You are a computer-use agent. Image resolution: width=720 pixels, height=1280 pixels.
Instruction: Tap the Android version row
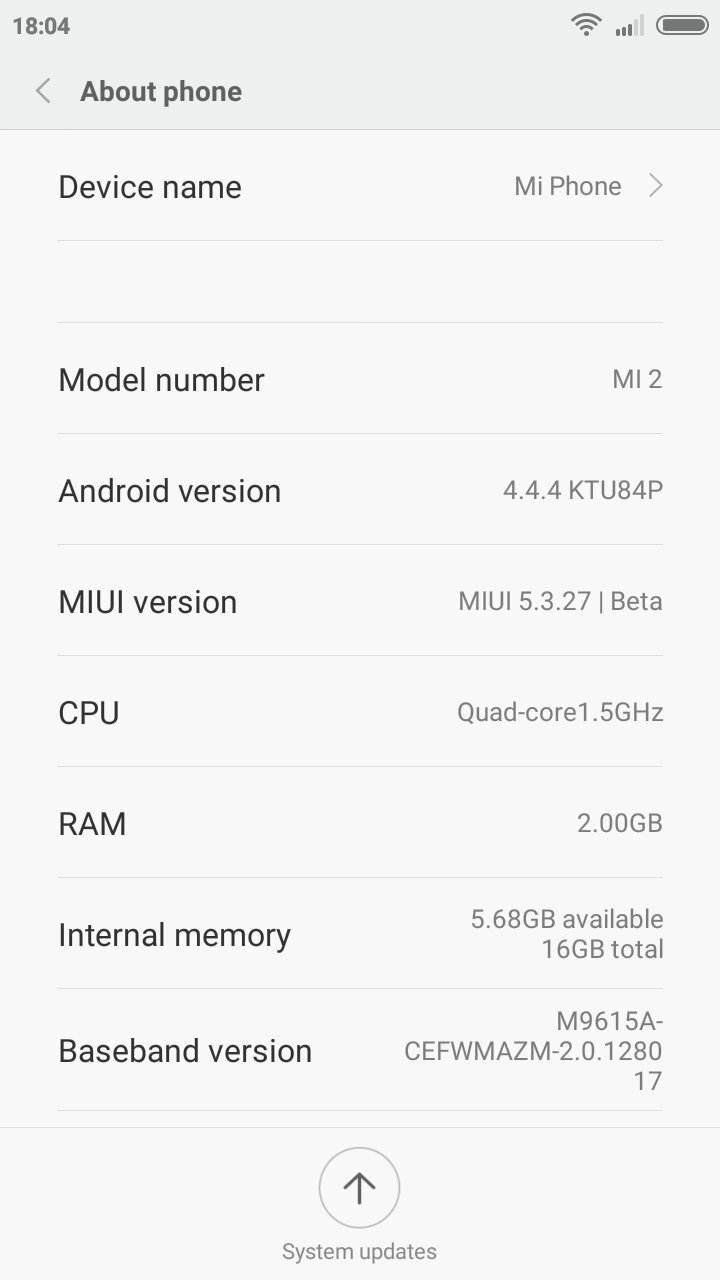(x=360, y=490)
